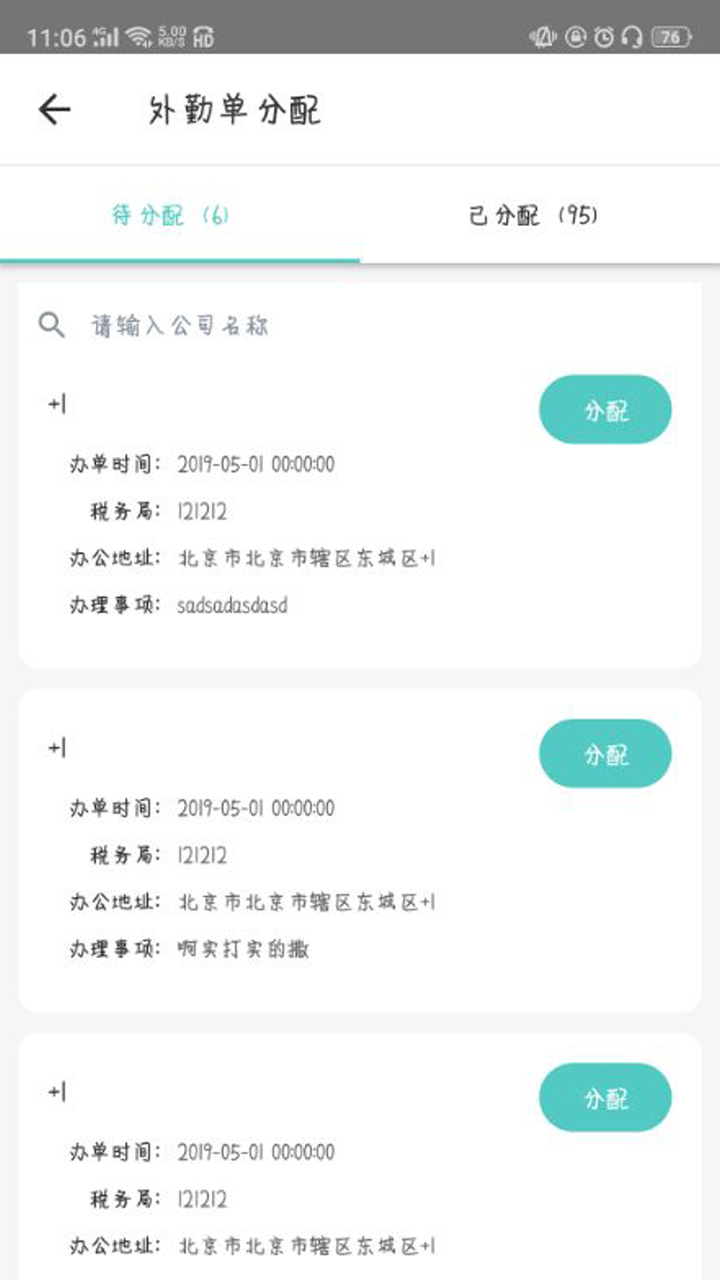Select the 待分配 (6) tab
Image resolution: width=720 pixels, height=1280 pixels.
point(170,215)
